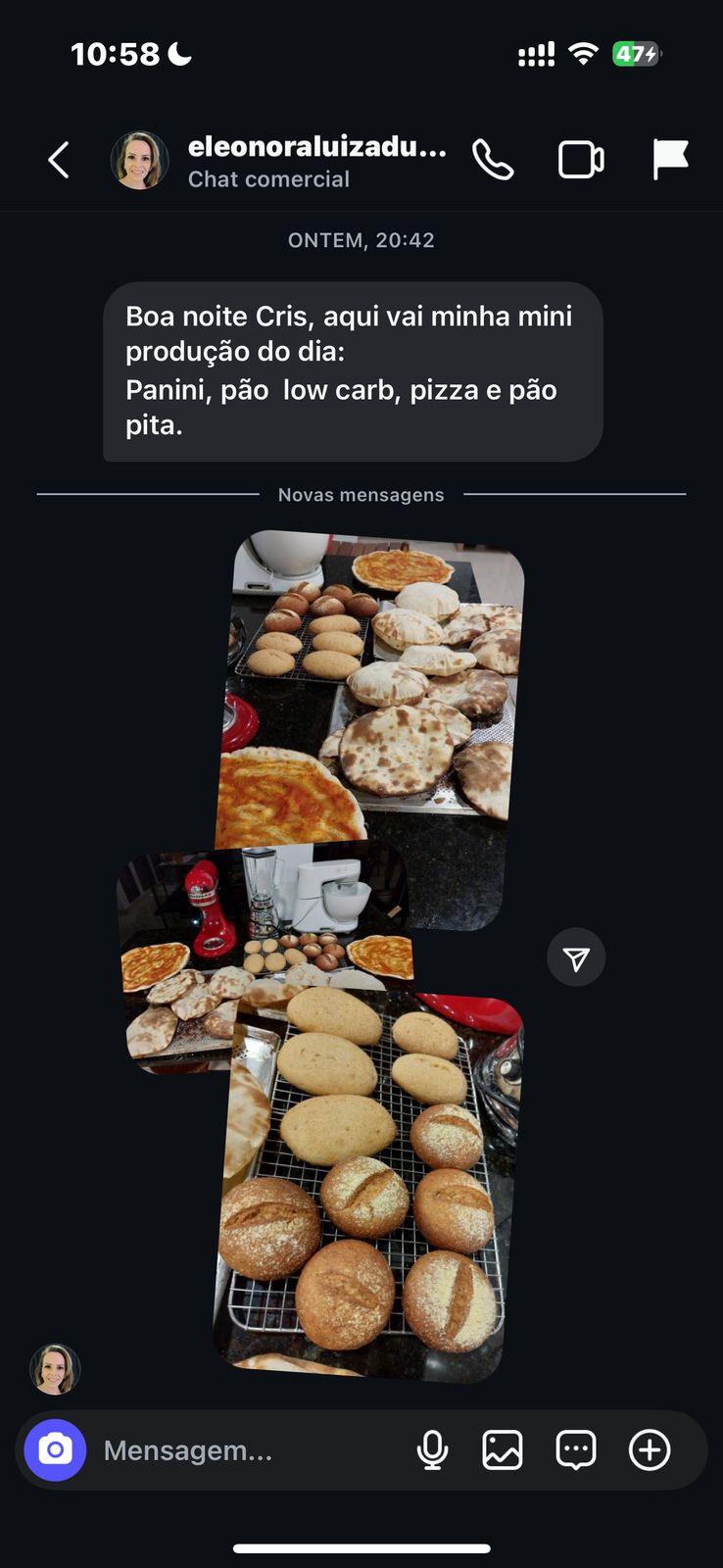Start a video call
723x1568 pixels.
click(x=581, y=160)
